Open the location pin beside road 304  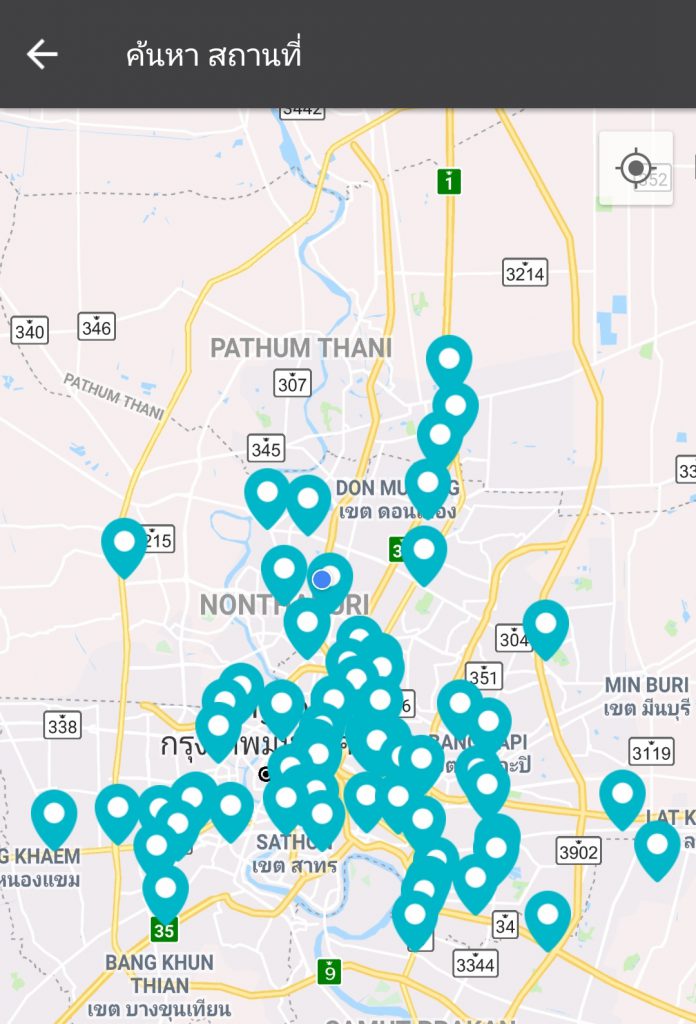546,625
